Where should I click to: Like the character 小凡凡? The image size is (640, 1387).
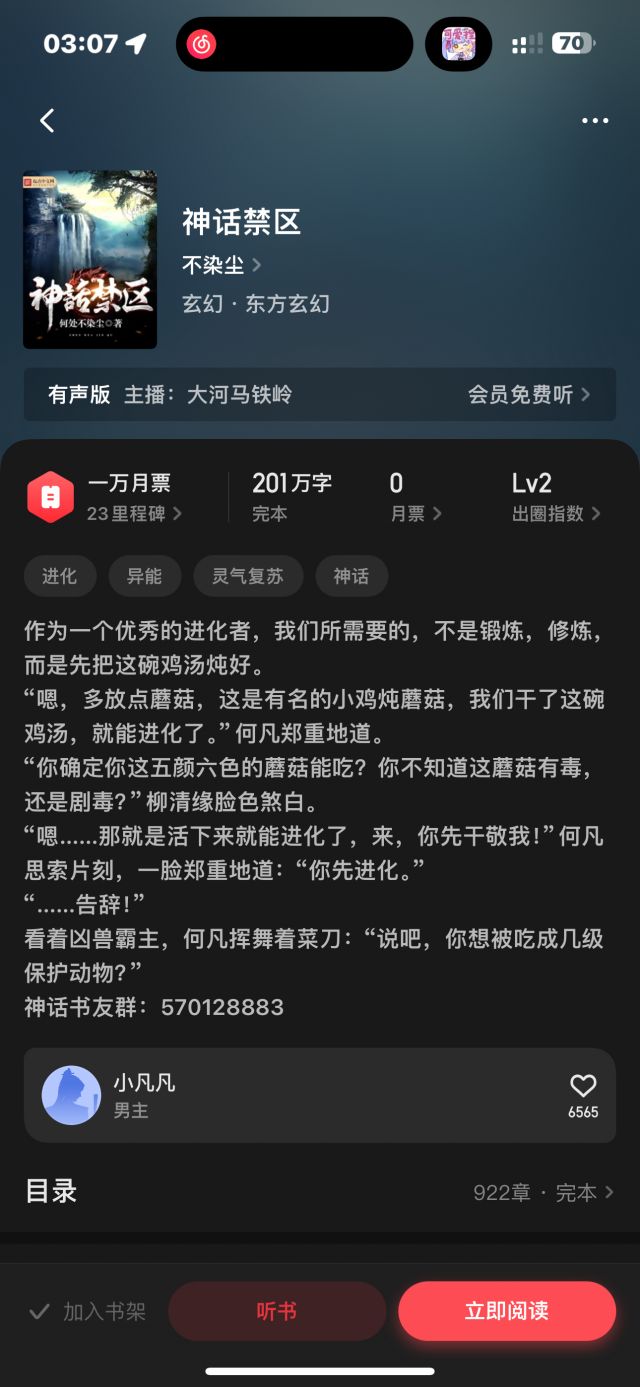[583, 1087]
